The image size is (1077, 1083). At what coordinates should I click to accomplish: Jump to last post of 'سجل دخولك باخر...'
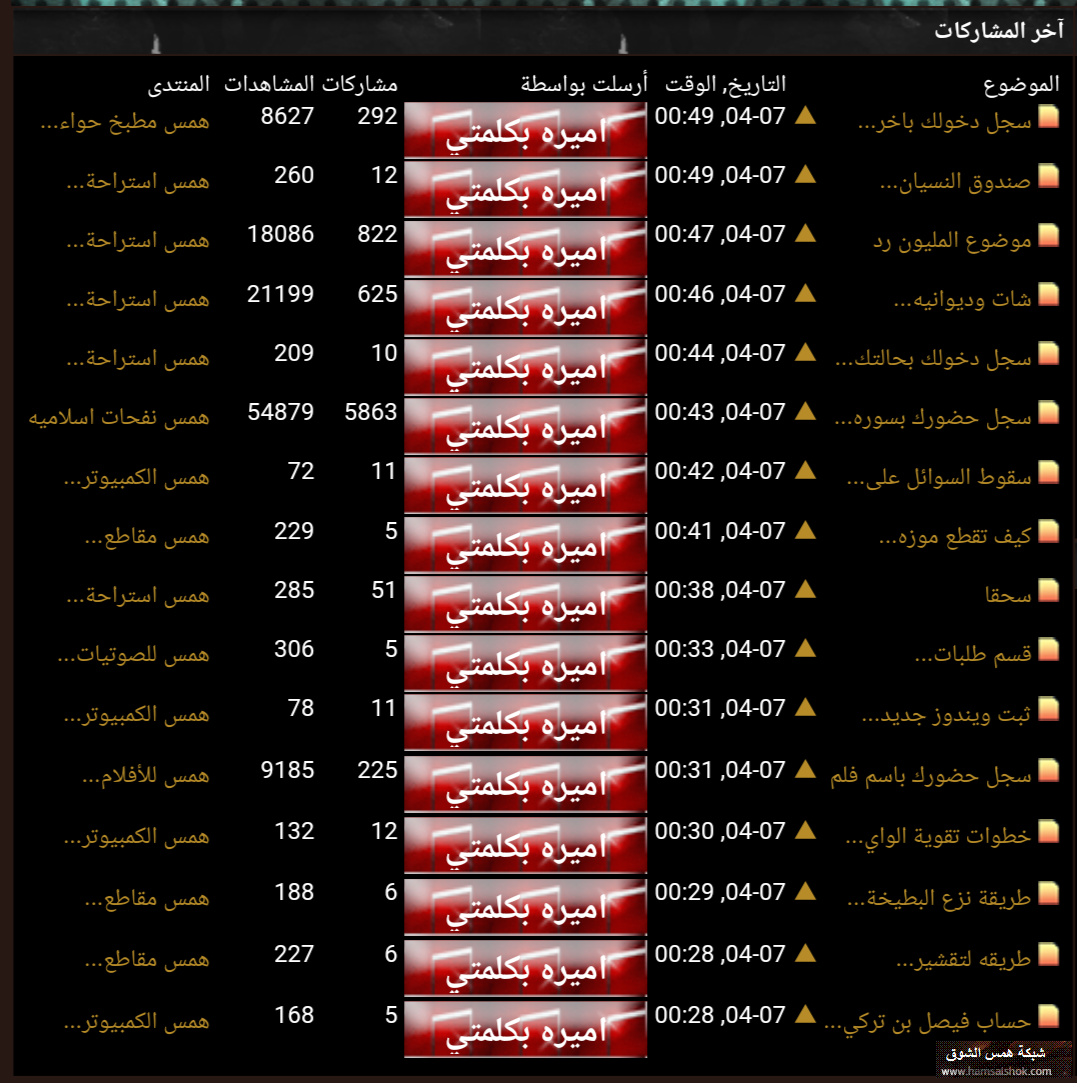click(x=805, y=116)
